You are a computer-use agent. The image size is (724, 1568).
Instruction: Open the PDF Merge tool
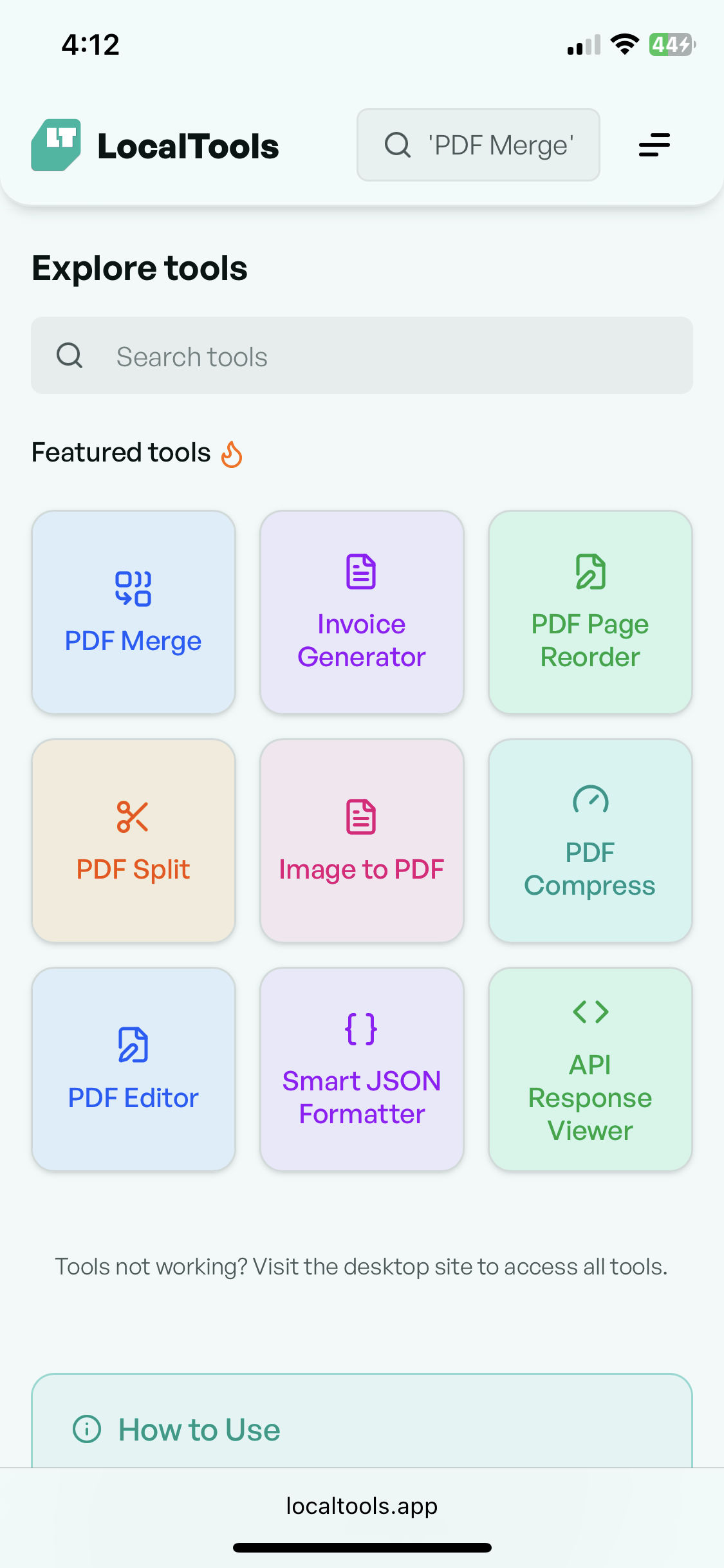133,612
